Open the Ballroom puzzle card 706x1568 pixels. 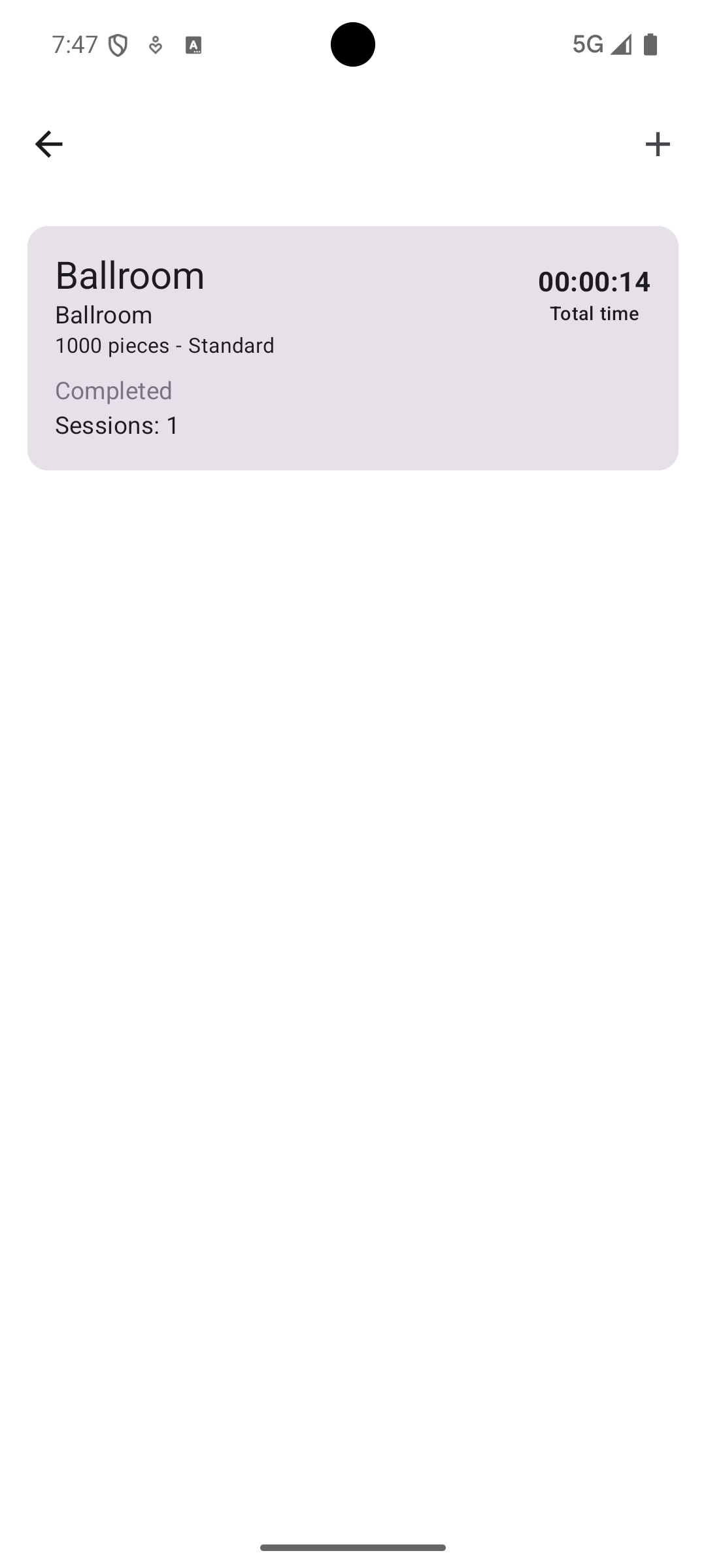(352, 348)
